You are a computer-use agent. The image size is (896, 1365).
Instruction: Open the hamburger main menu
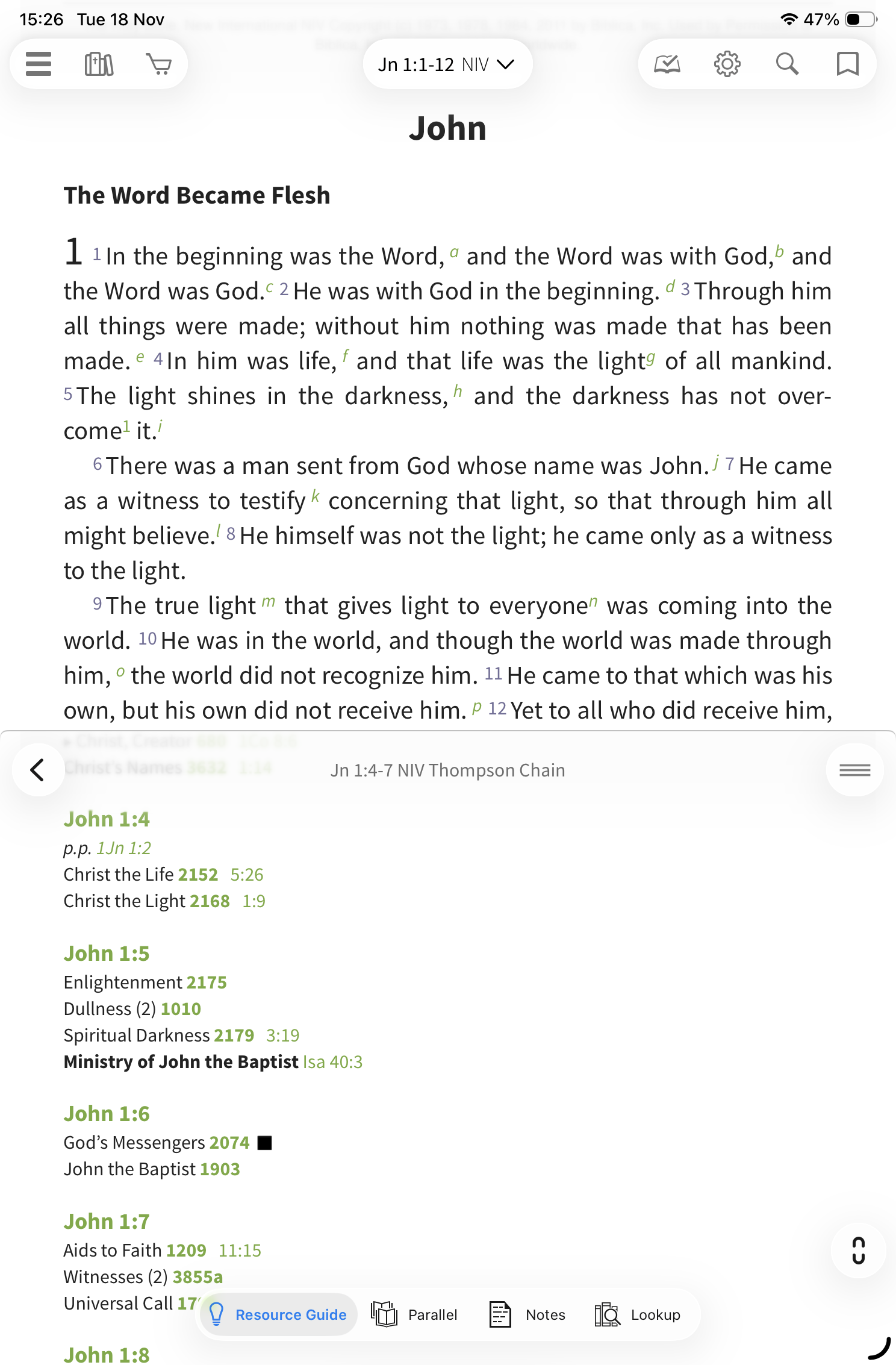(x=39, y=64)
